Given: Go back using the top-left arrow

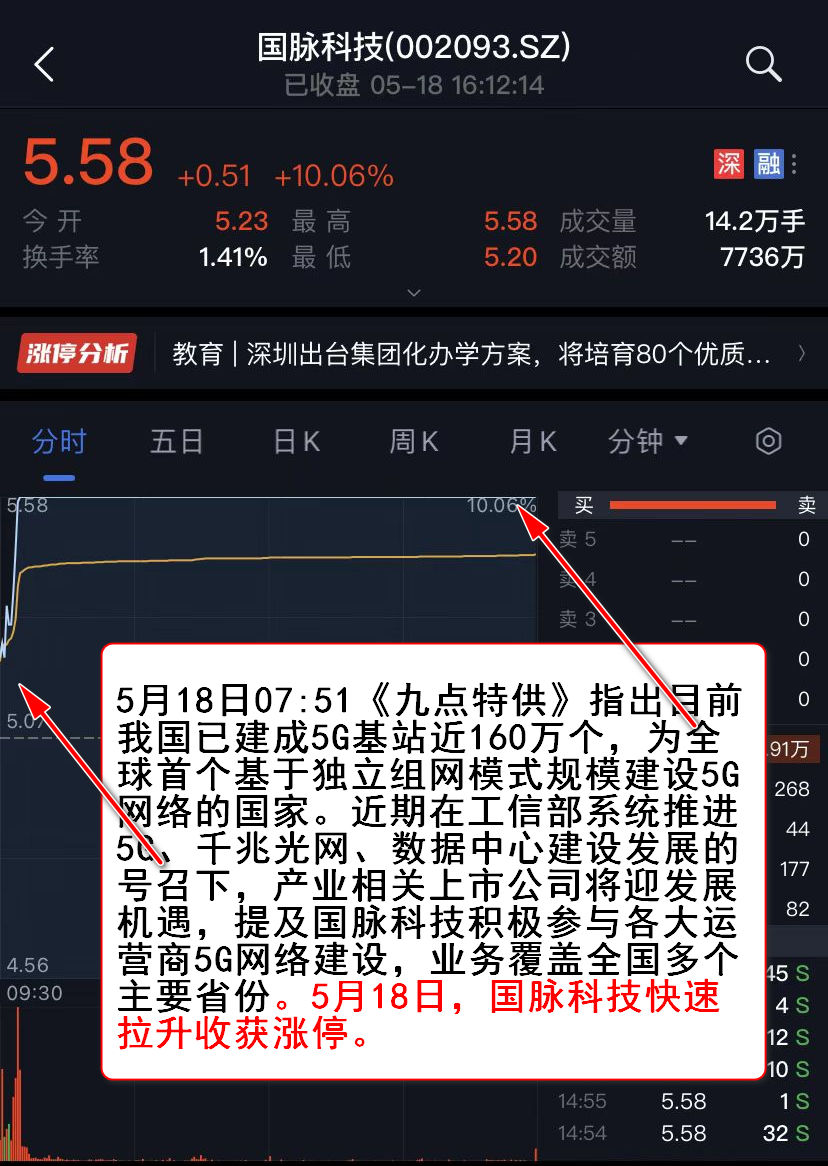Looking at the screenshot, I should 43,65.
